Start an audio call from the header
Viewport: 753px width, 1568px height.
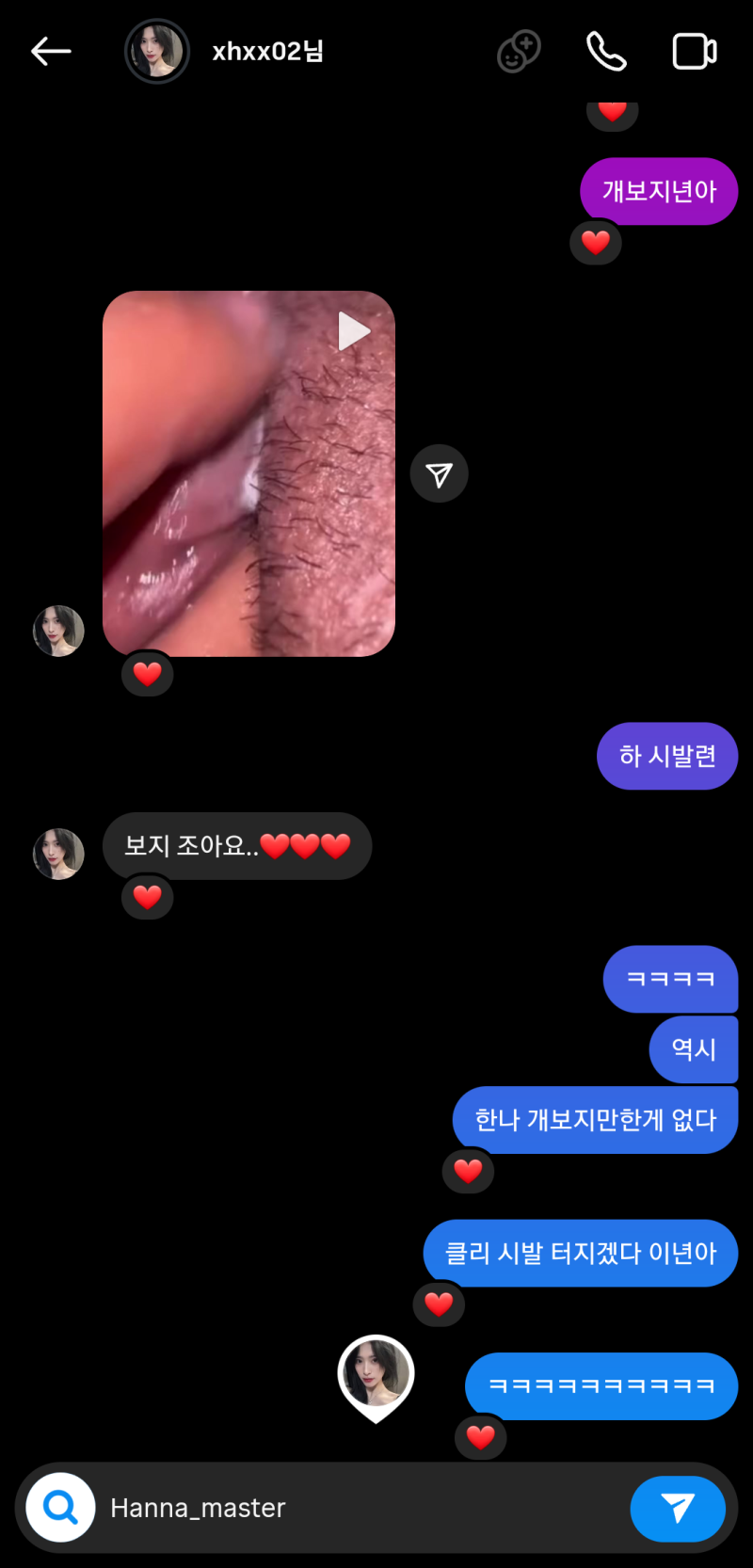[607, 51]
